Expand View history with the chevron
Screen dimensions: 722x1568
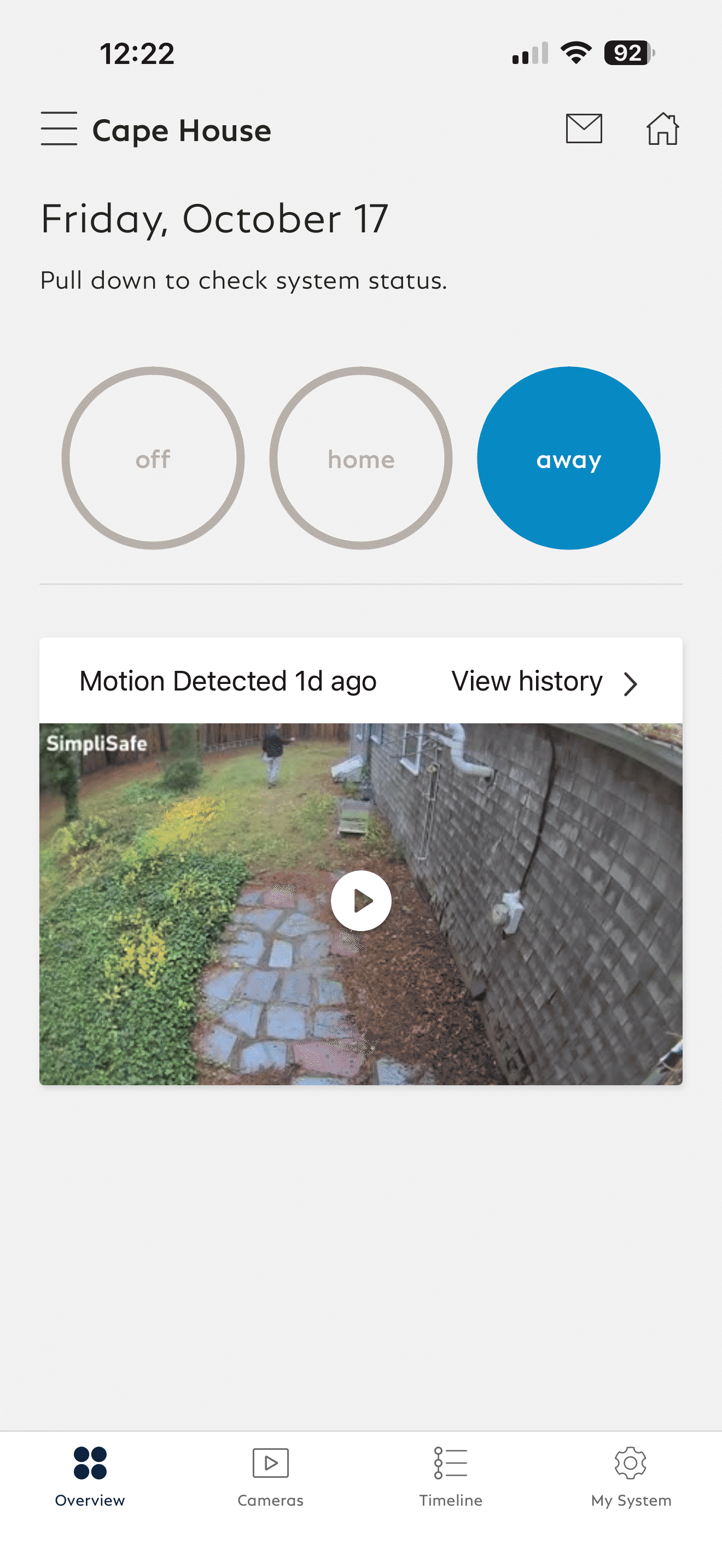click(631, 683)
